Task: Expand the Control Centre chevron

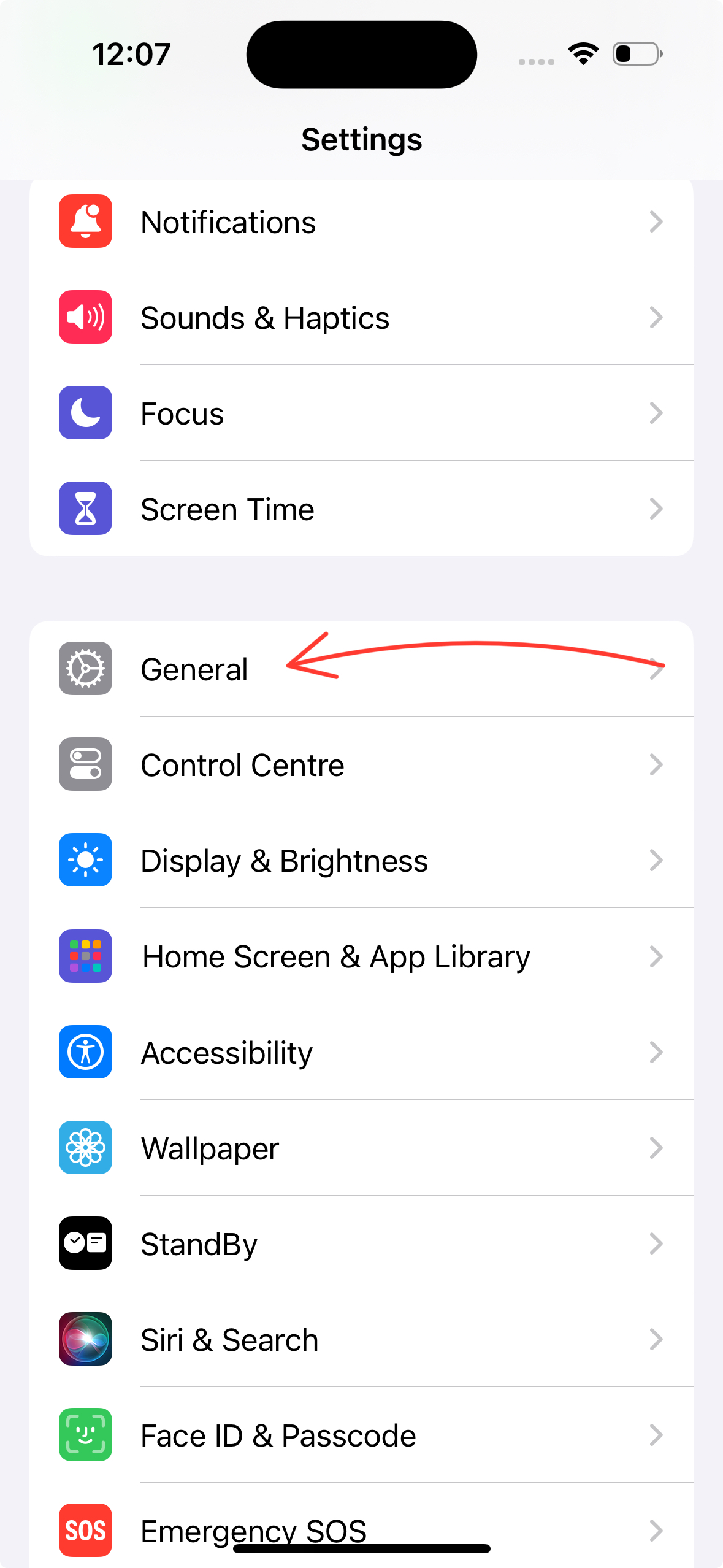Action: point(657,764)
